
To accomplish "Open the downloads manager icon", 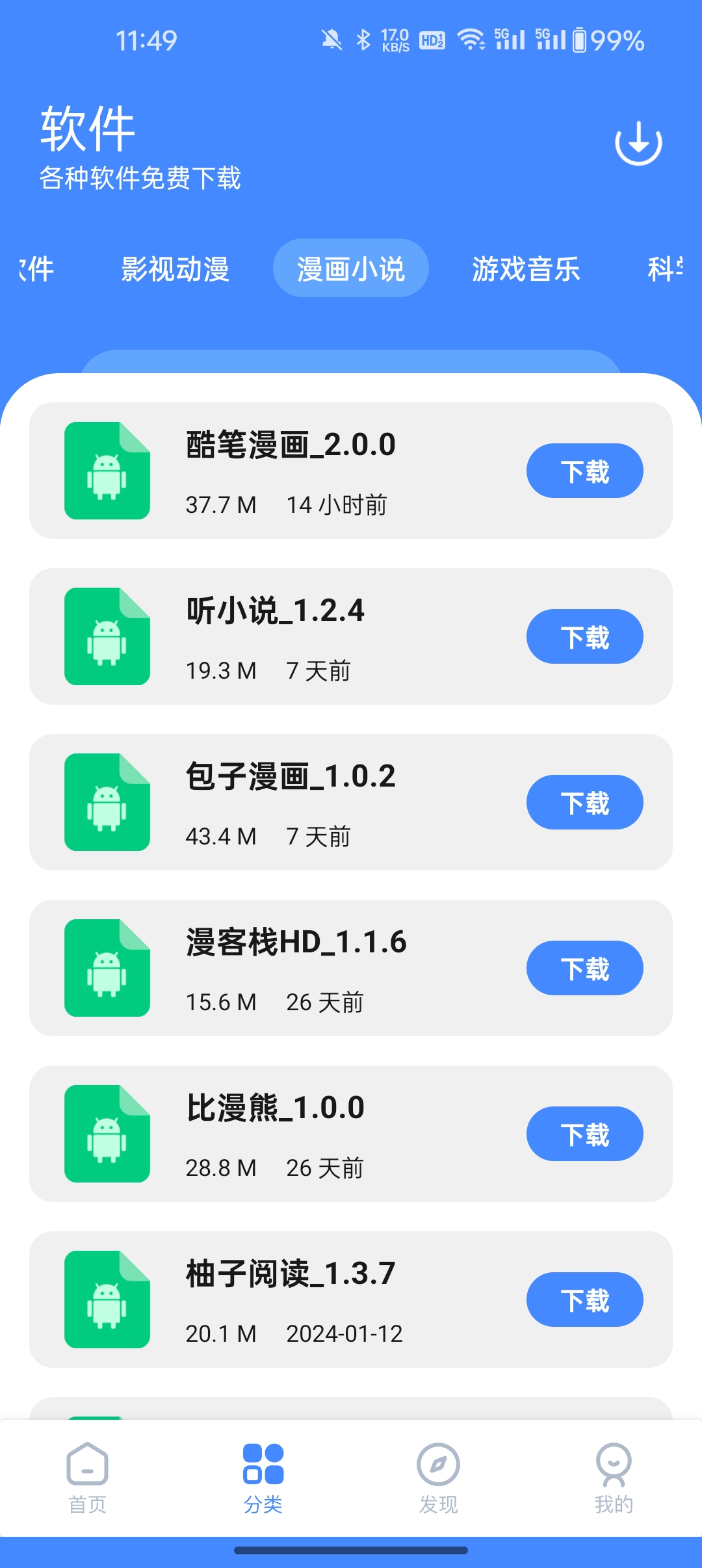I will point(638,143).
